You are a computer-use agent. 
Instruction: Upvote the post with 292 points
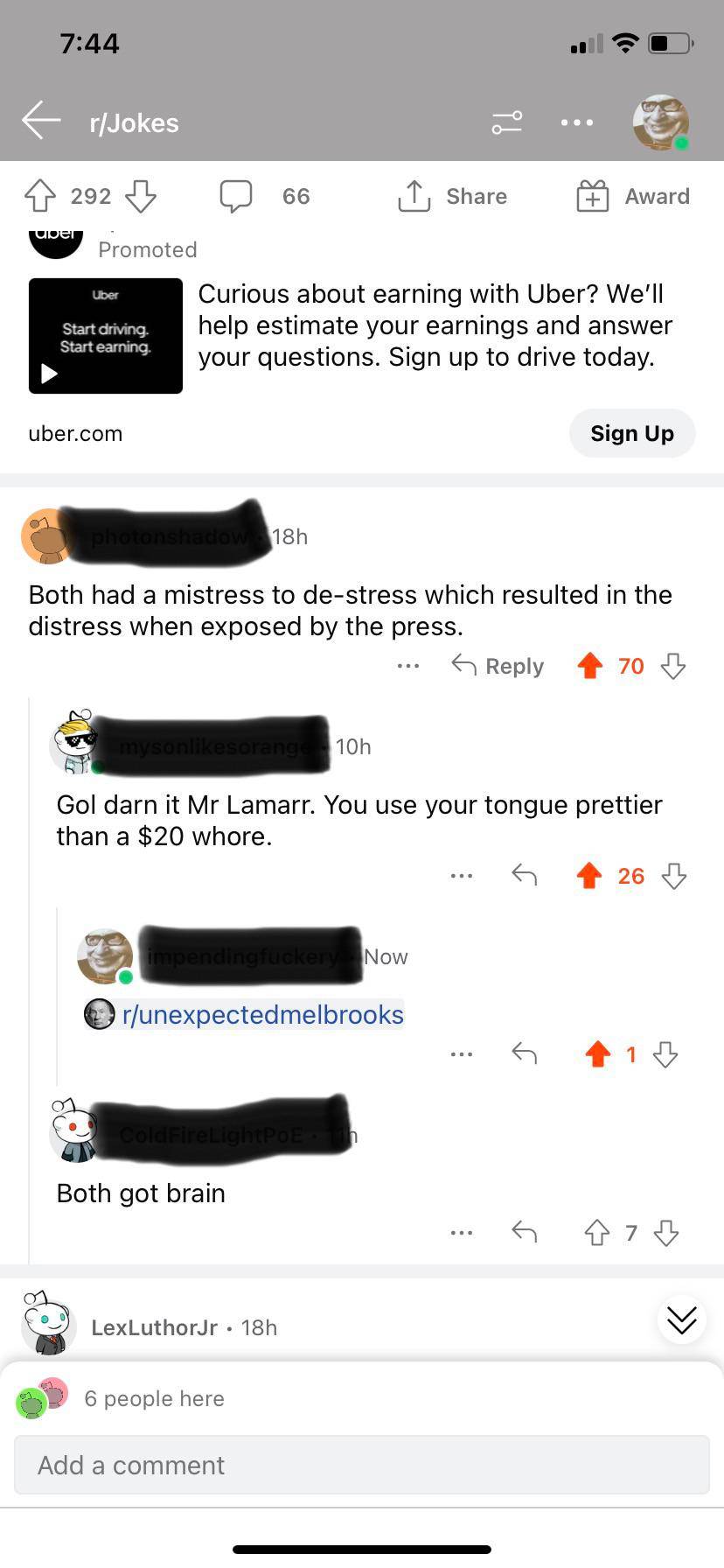[x=40, y=196]
